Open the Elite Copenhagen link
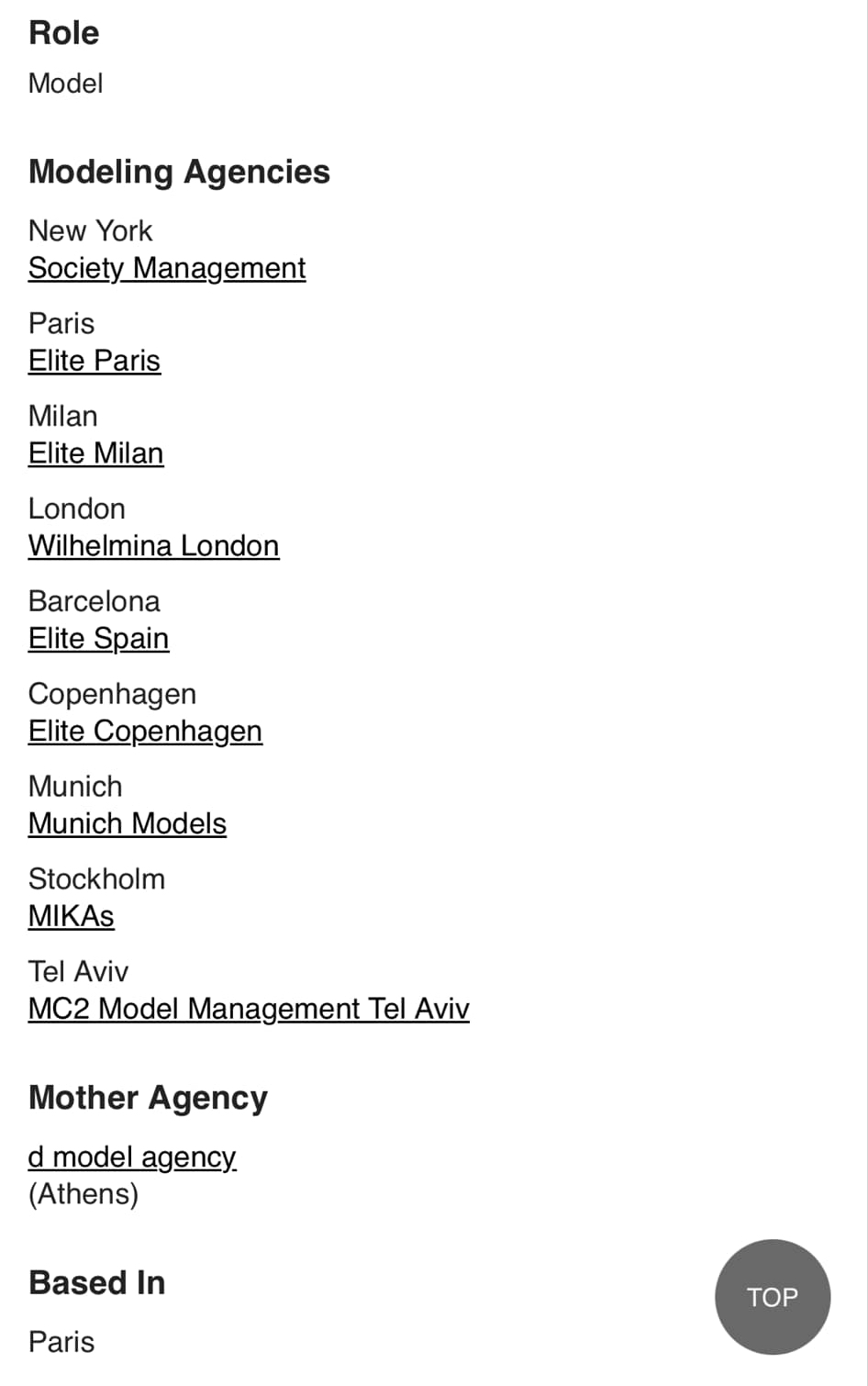The height and width of the screenshot is (1386, 868). [145, 732]
